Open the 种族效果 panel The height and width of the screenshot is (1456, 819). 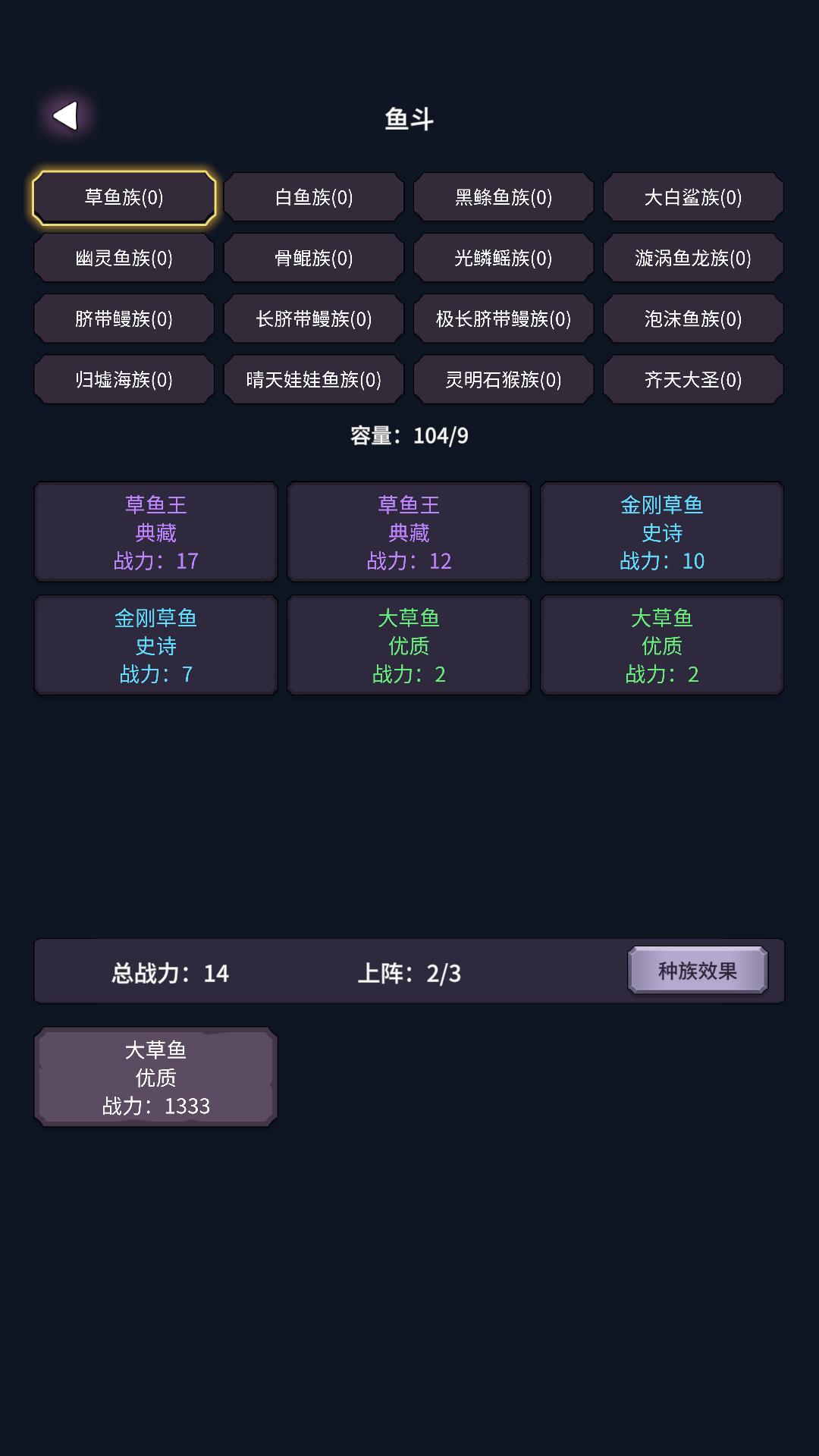pos(698,971)
